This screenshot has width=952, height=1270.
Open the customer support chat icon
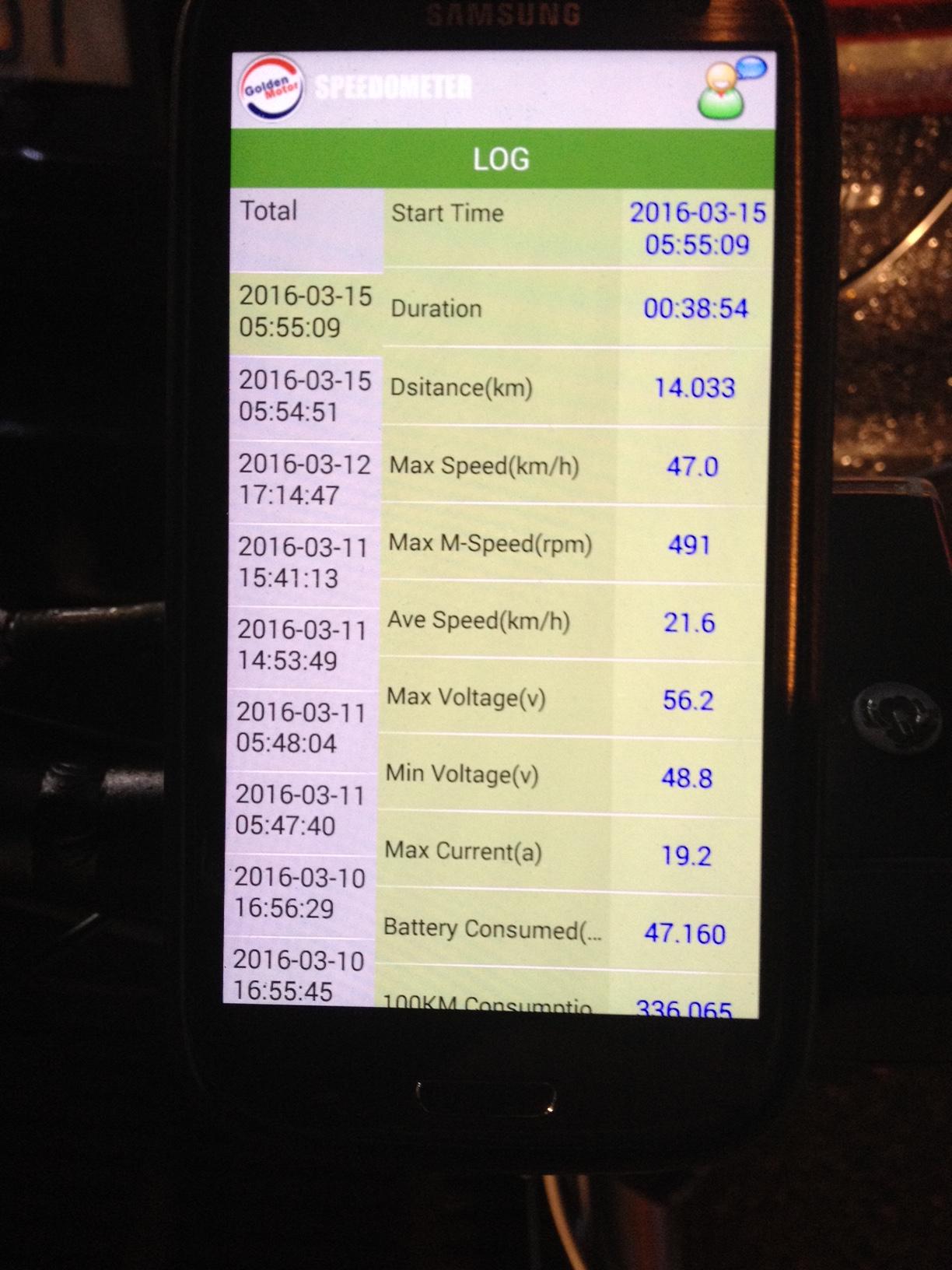point(730,90)
